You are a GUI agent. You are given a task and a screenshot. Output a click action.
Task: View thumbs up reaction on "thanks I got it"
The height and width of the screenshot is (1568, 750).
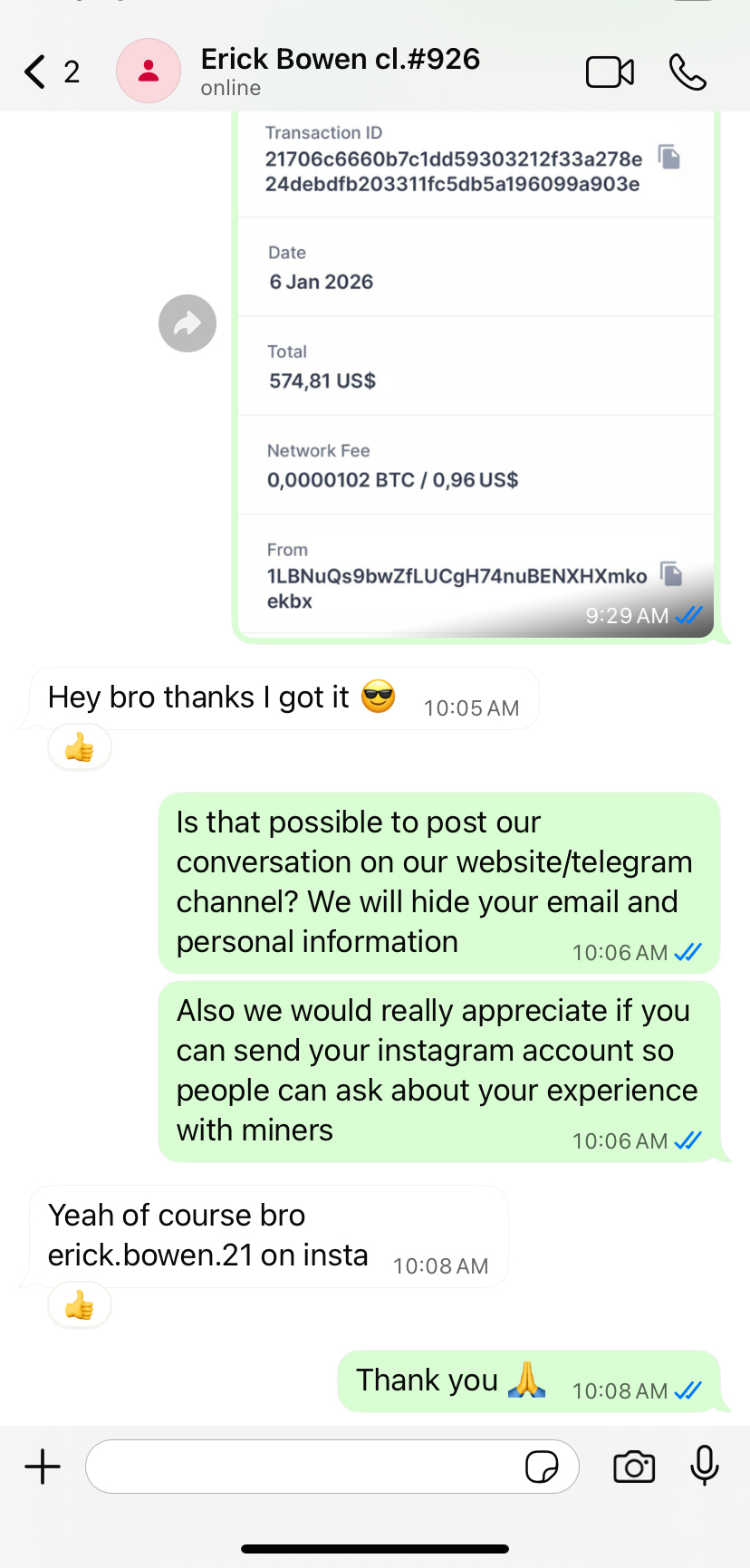(x=80, y=748)
